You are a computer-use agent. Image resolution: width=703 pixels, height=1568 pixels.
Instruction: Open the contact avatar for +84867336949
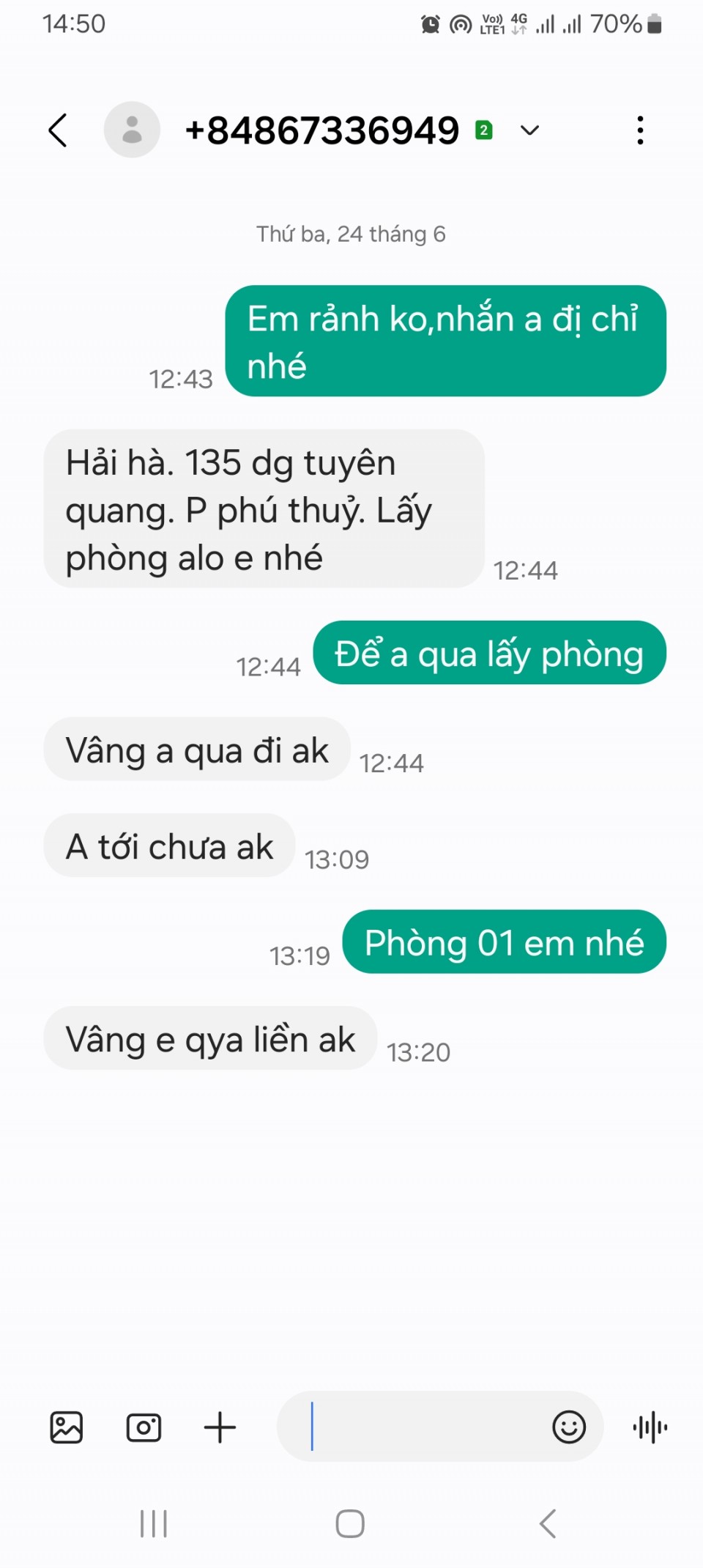tap(132, 130)
